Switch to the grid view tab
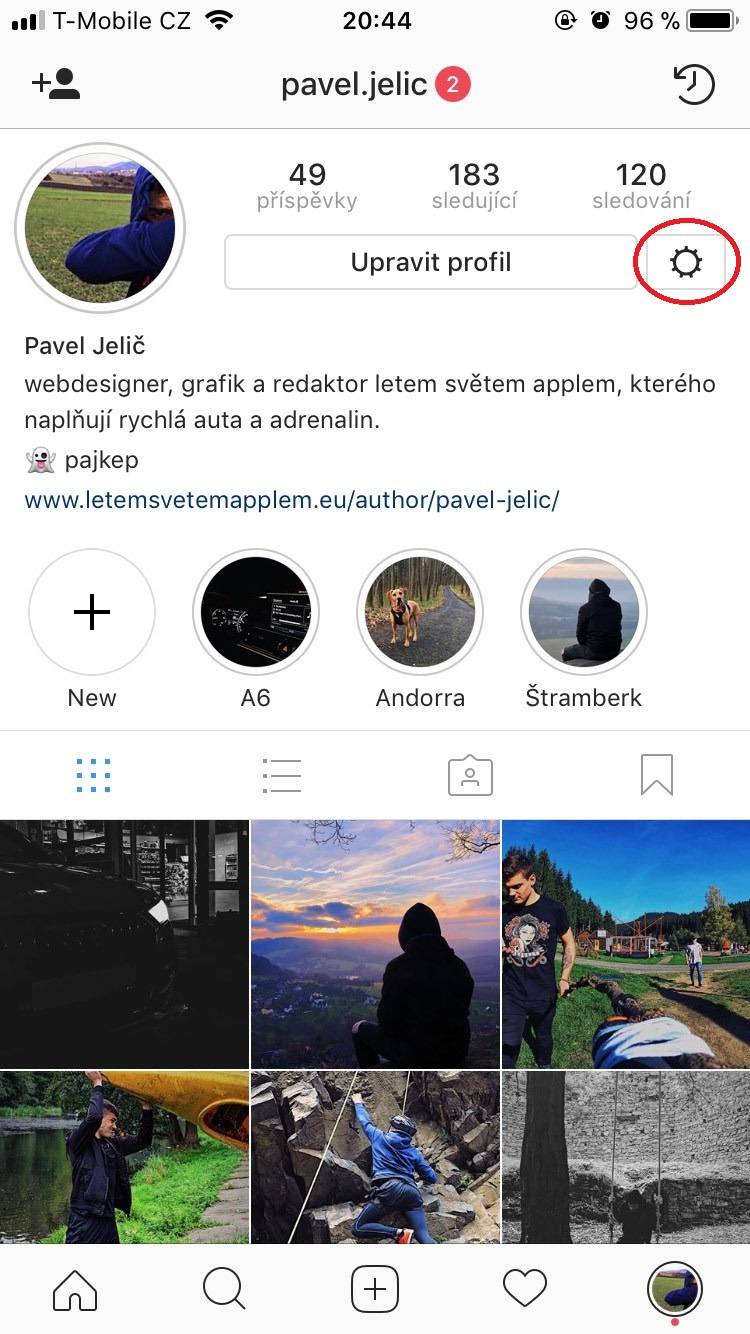The width and height of the screenshot is (750, 1334). (93, 775)
